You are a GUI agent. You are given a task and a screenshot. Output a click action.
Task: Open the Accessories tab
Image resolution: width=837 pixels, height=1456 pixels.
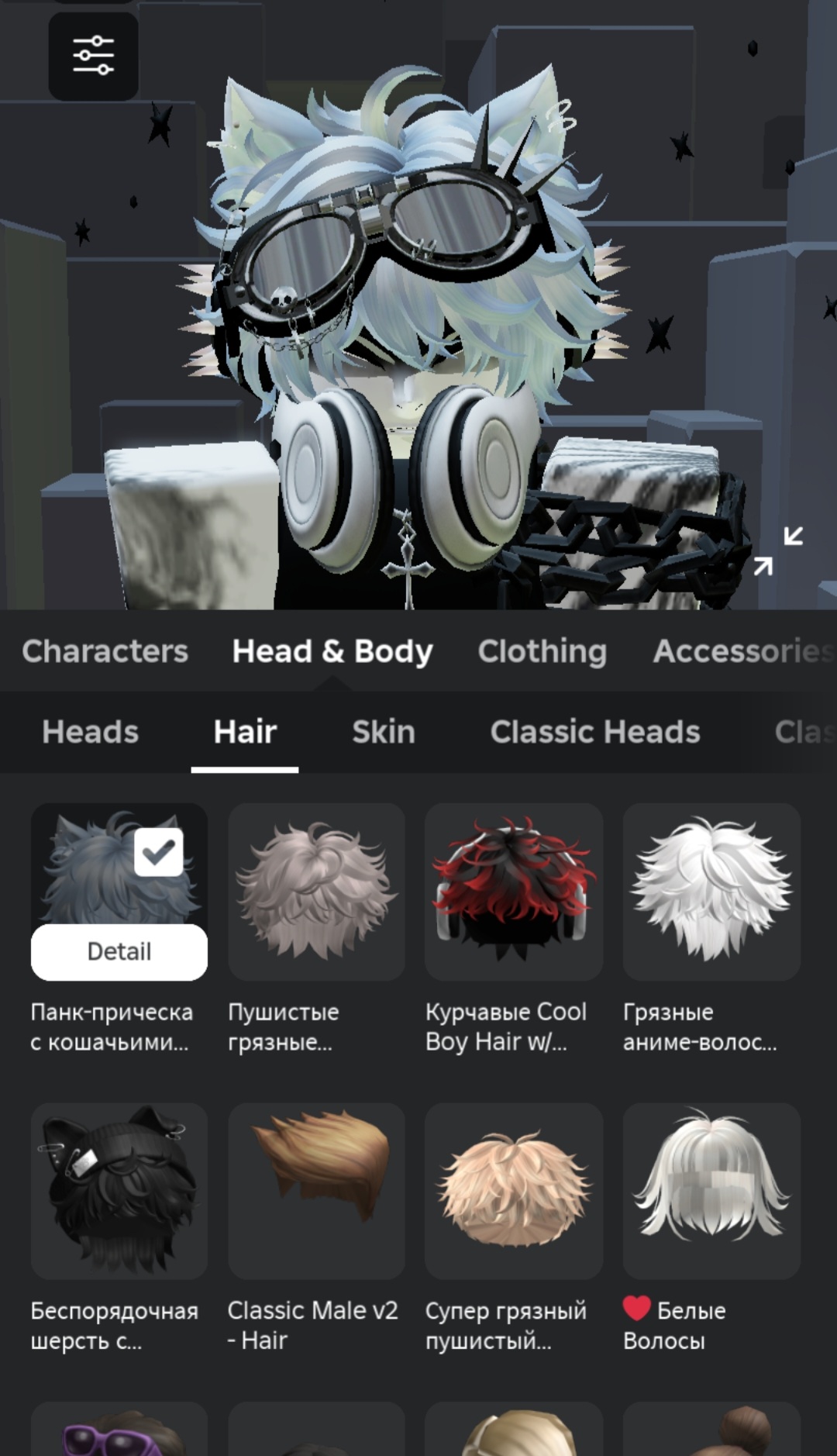pos(744,651)
